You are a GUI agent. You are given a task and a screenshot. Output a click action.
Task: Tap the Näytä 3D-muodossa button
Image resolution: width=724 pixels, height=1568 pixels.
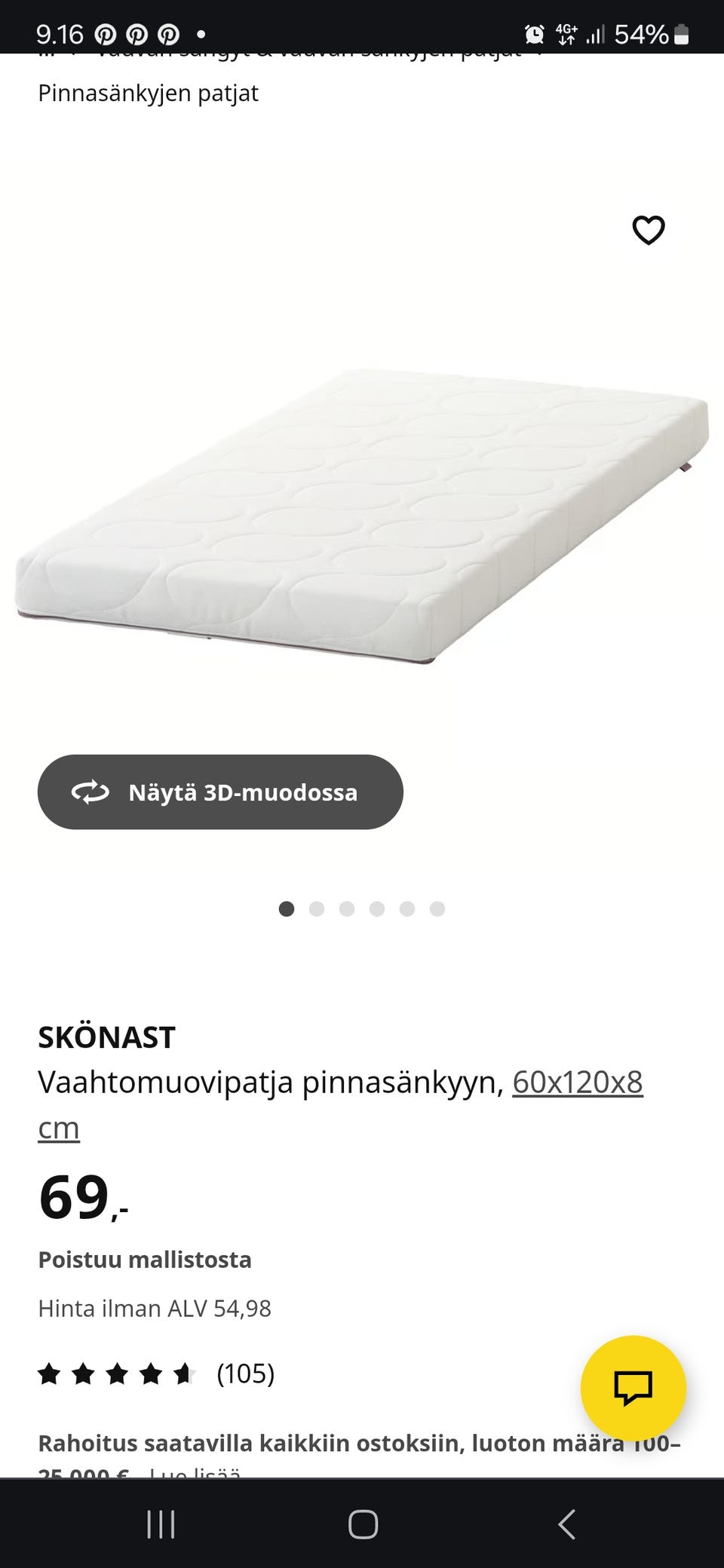pyautogui.click(x=219, y=792)
